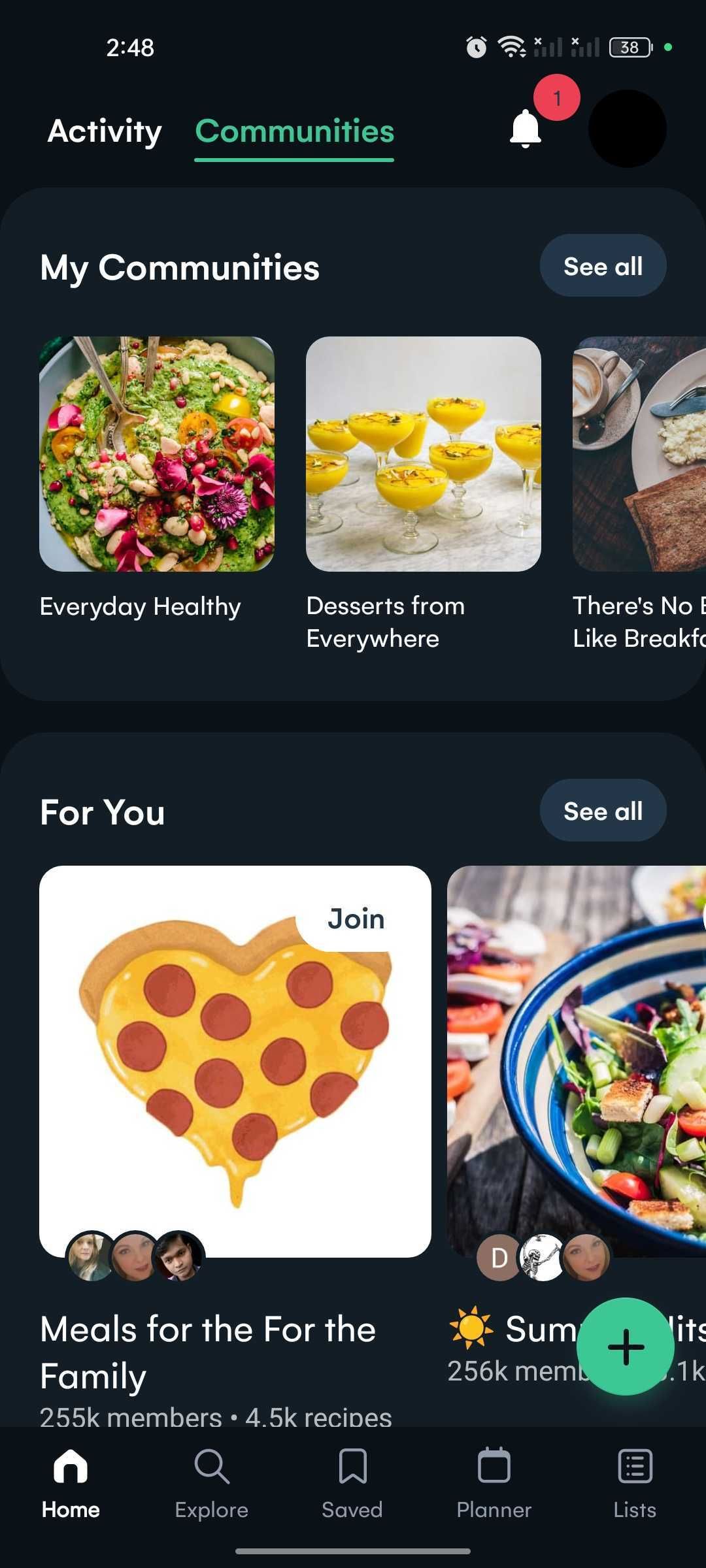Open the profile avatar
Image resolution: width=706 pixels, height=1568 pixels.
tap(627, 129)
